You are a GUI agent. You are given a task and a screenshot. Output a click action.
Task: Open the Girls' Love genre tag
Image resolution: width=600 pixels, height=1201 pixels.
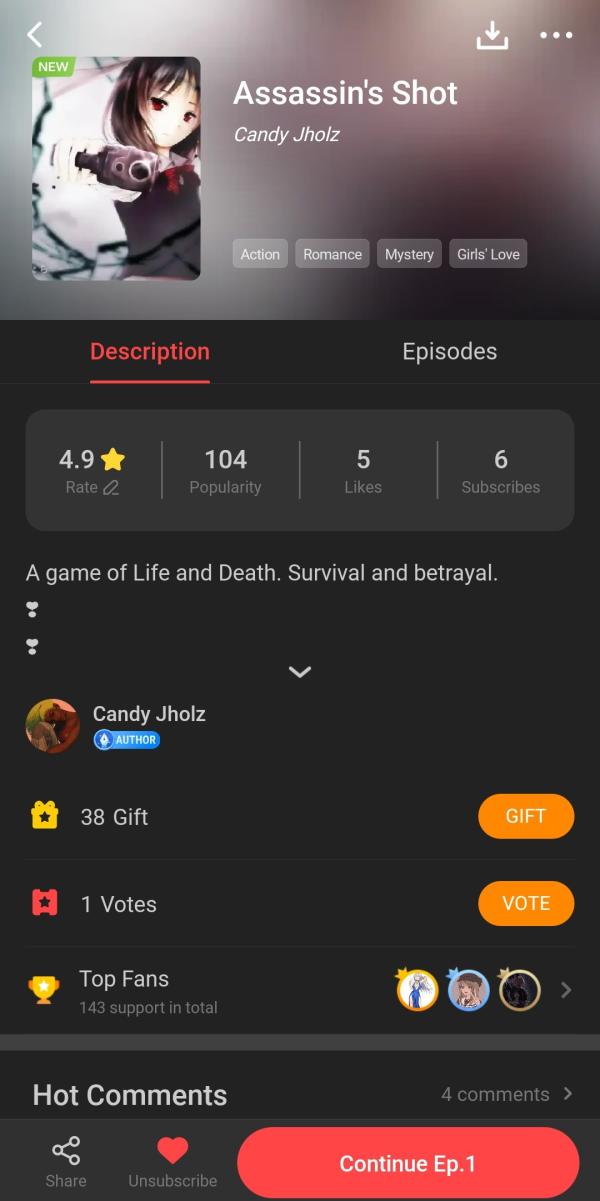488,254
